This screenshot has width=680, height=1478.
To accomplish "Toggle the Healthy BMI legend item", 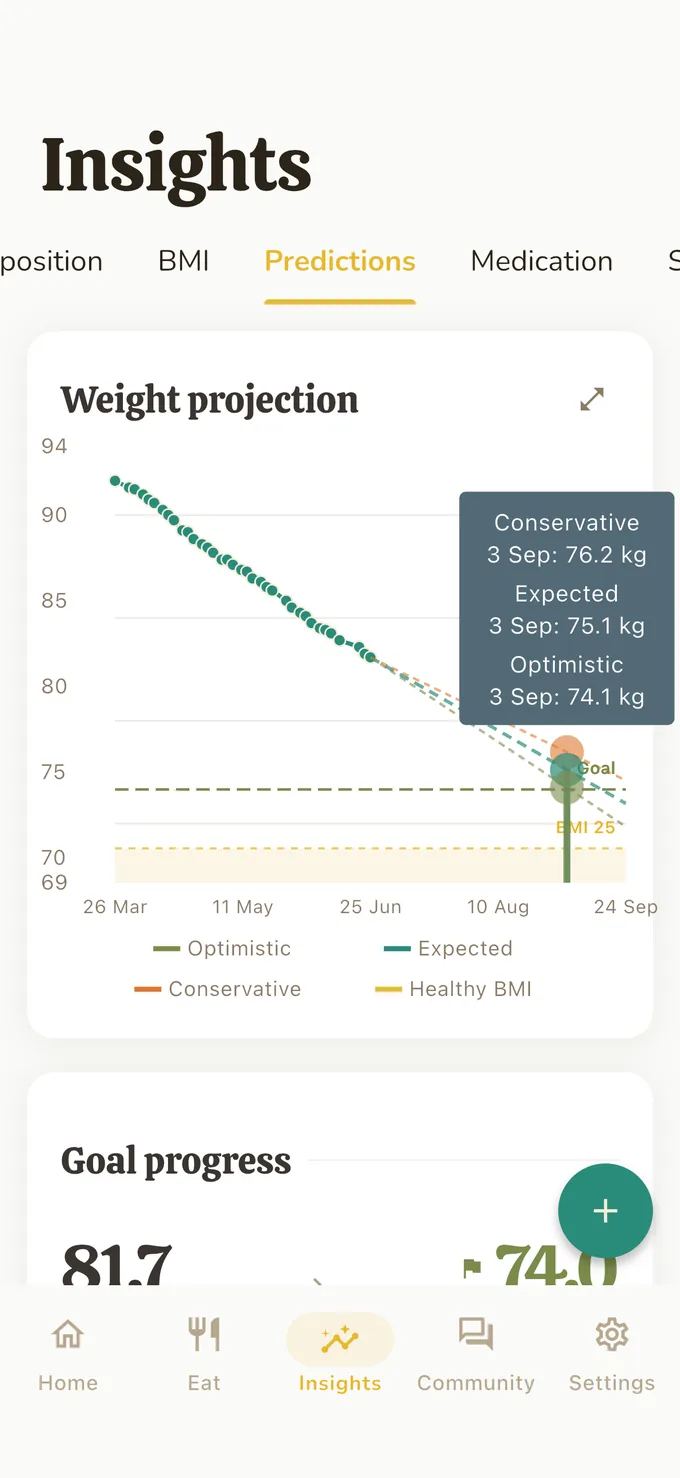I will coord(453,989).
